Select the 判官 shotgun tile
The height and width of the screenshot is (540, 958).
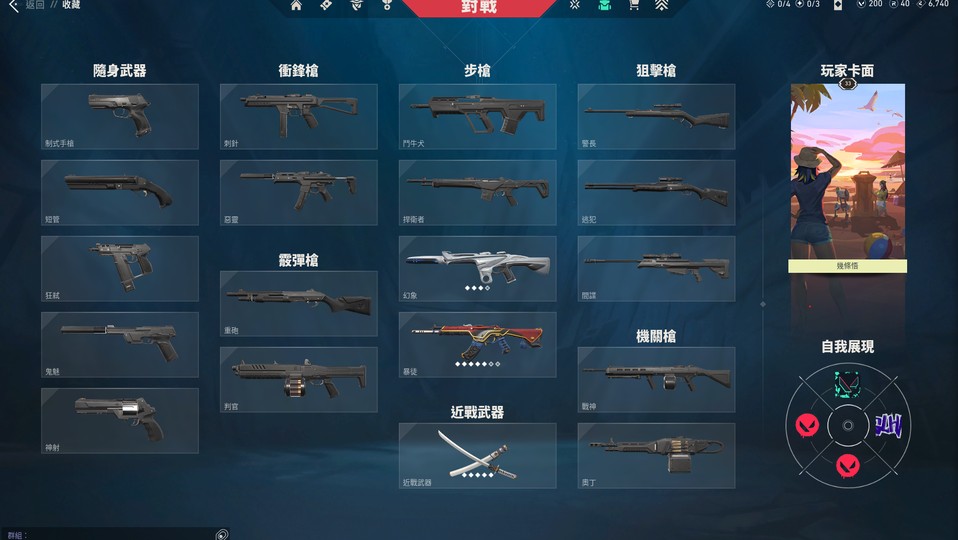click(x=299, y=379)
